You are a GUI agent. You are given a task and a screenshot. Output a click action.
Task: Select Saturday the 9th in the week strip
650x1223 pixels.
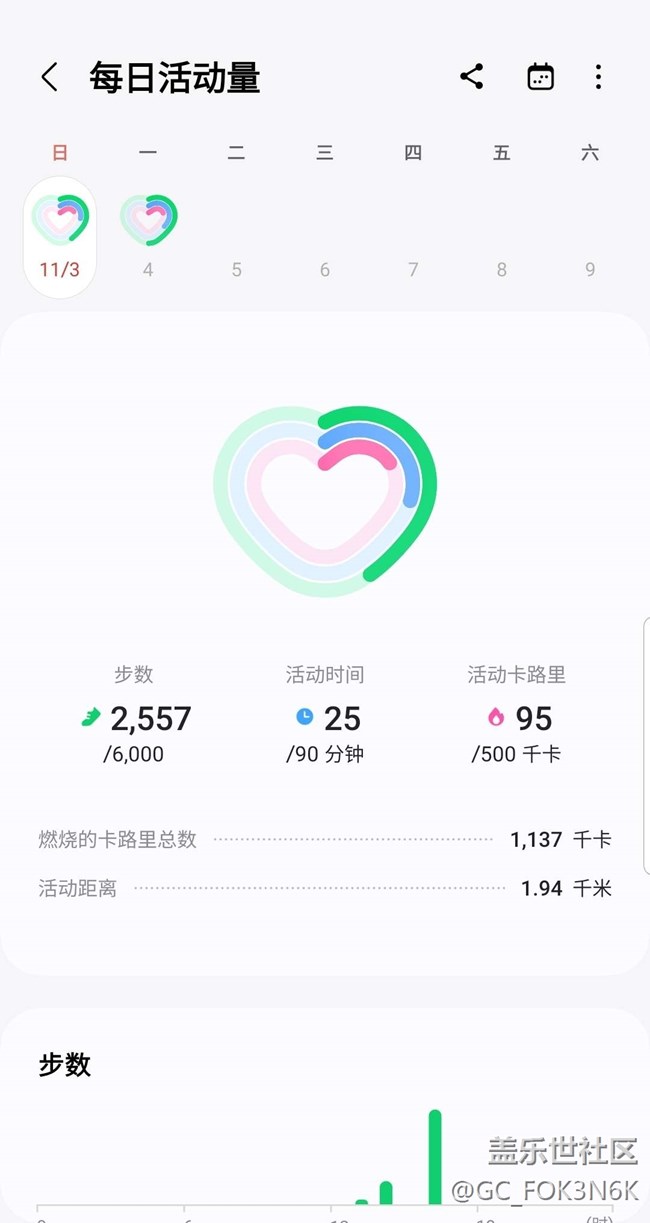click(590, 237)
